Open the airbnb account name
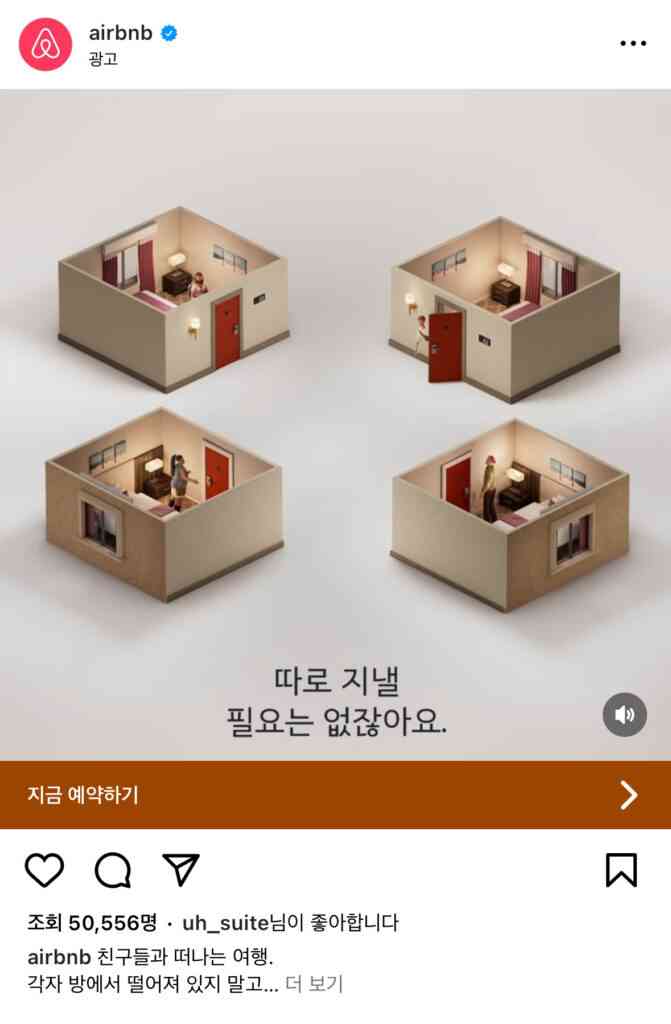Screen dimensions: 671x1024 120,33
